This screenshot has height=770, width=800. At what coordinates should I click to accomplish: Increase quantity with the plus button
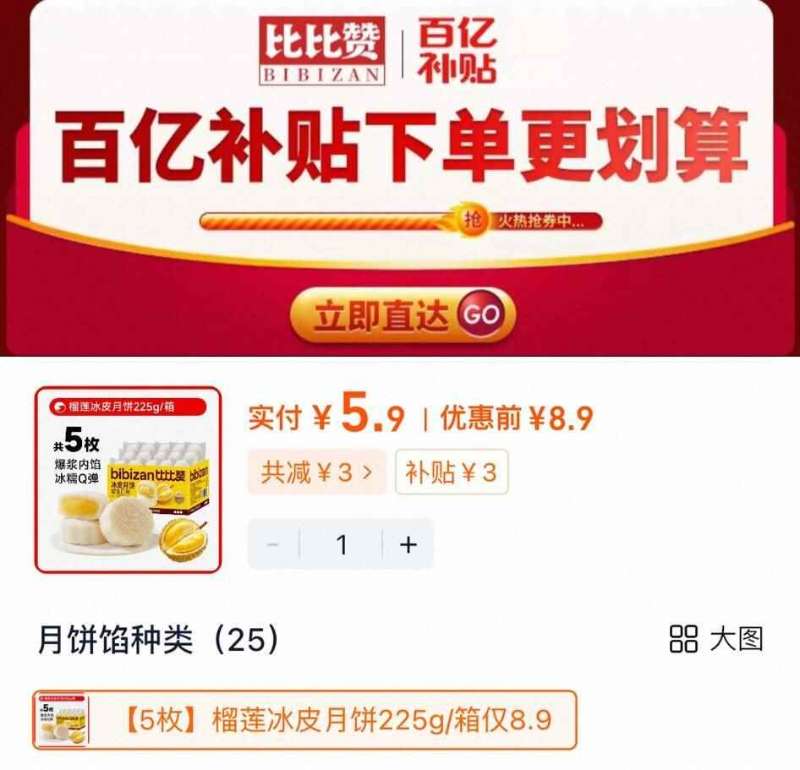(408, 545)
